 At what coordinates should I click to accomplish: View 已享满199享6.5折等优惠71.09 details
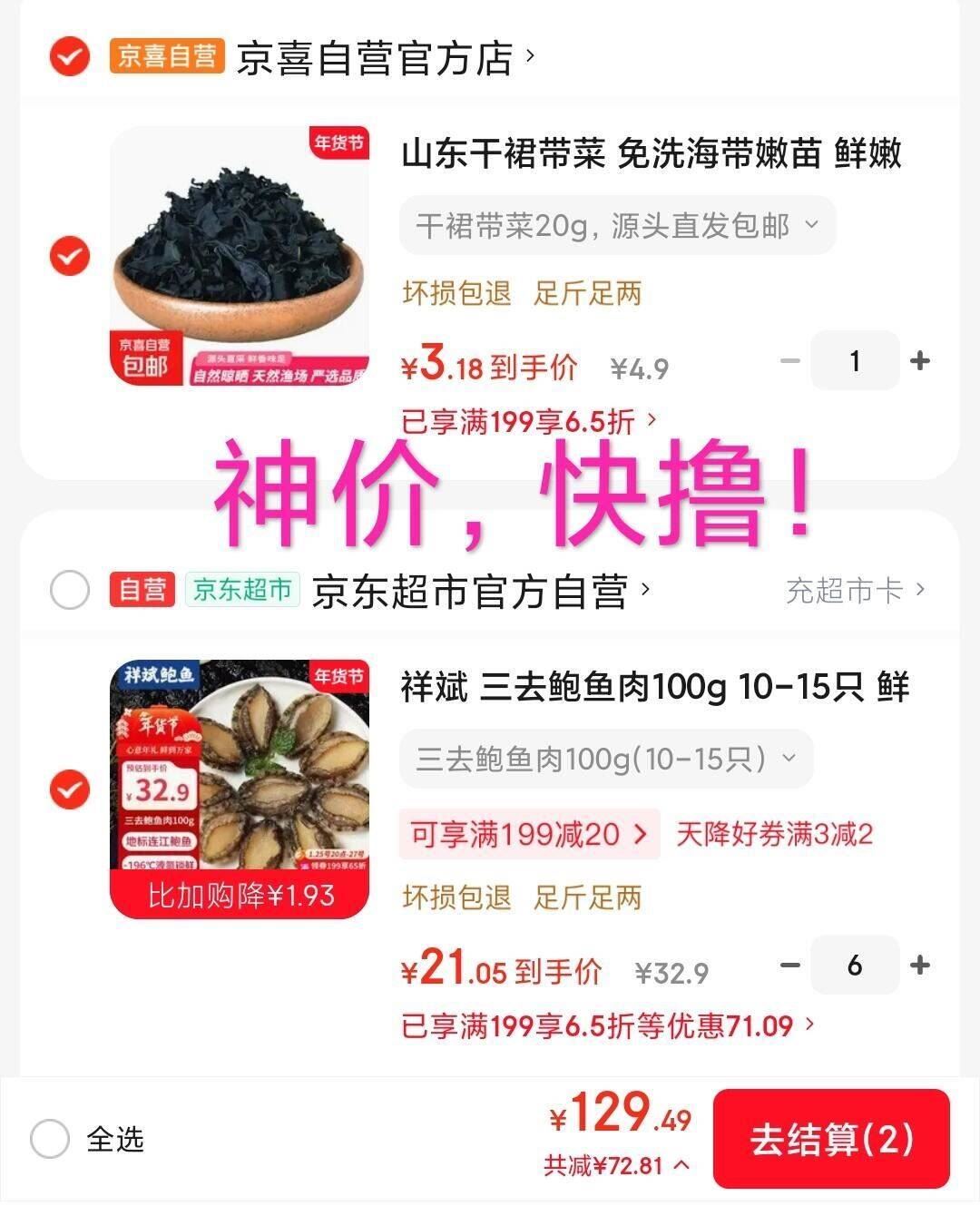(x=608, y=1026)
